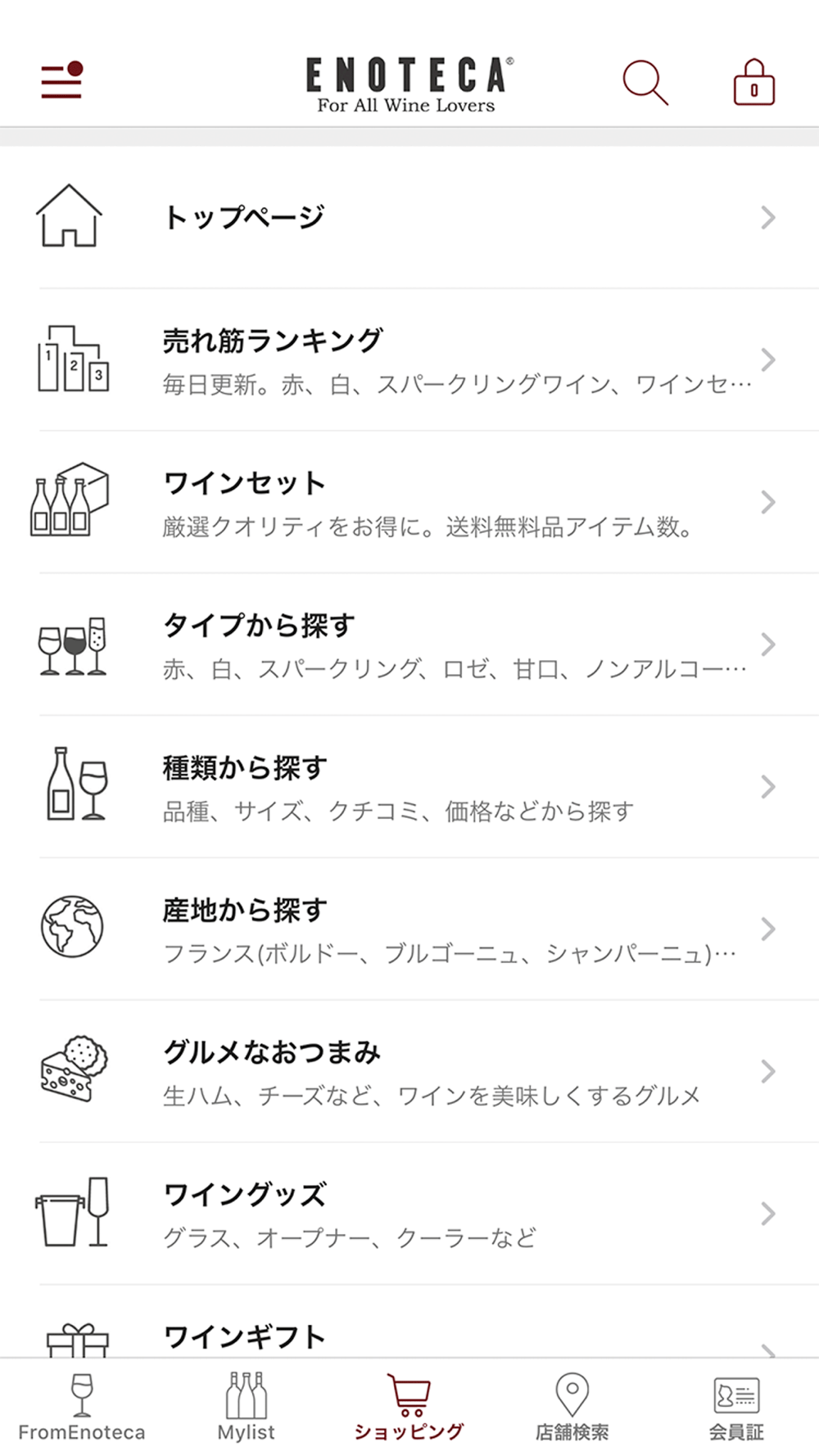Open 売れ筋ランキング row

coord(409,359)
